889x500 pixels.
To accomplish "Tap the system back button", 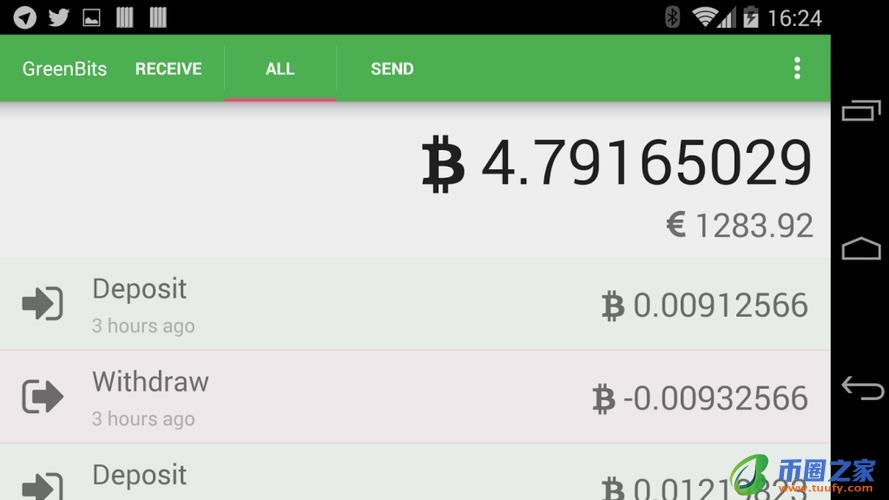I will click(861, 387).
